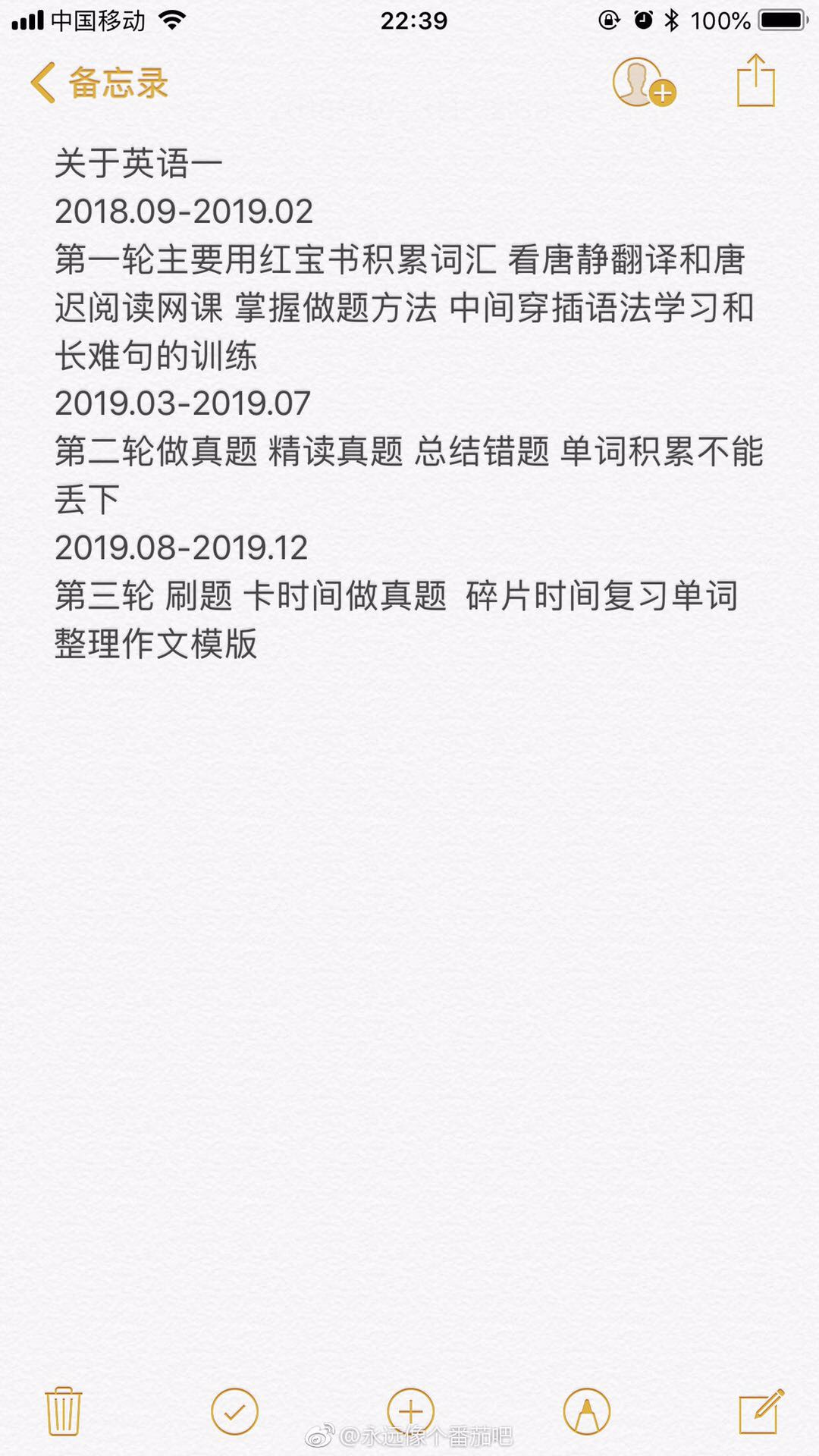The width and height of the screenshot is (819, 1456).
Task: Tap the note text to start editing
Action: (x=409, y=402)
